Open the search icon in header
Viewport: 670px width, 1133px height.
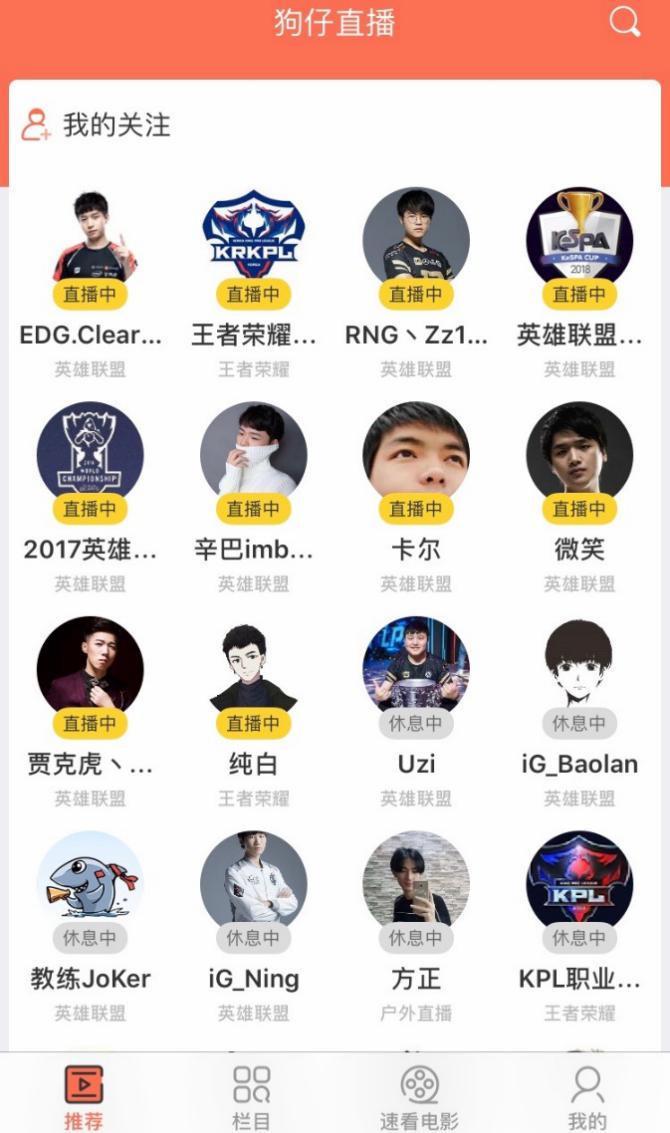point(625,22)
